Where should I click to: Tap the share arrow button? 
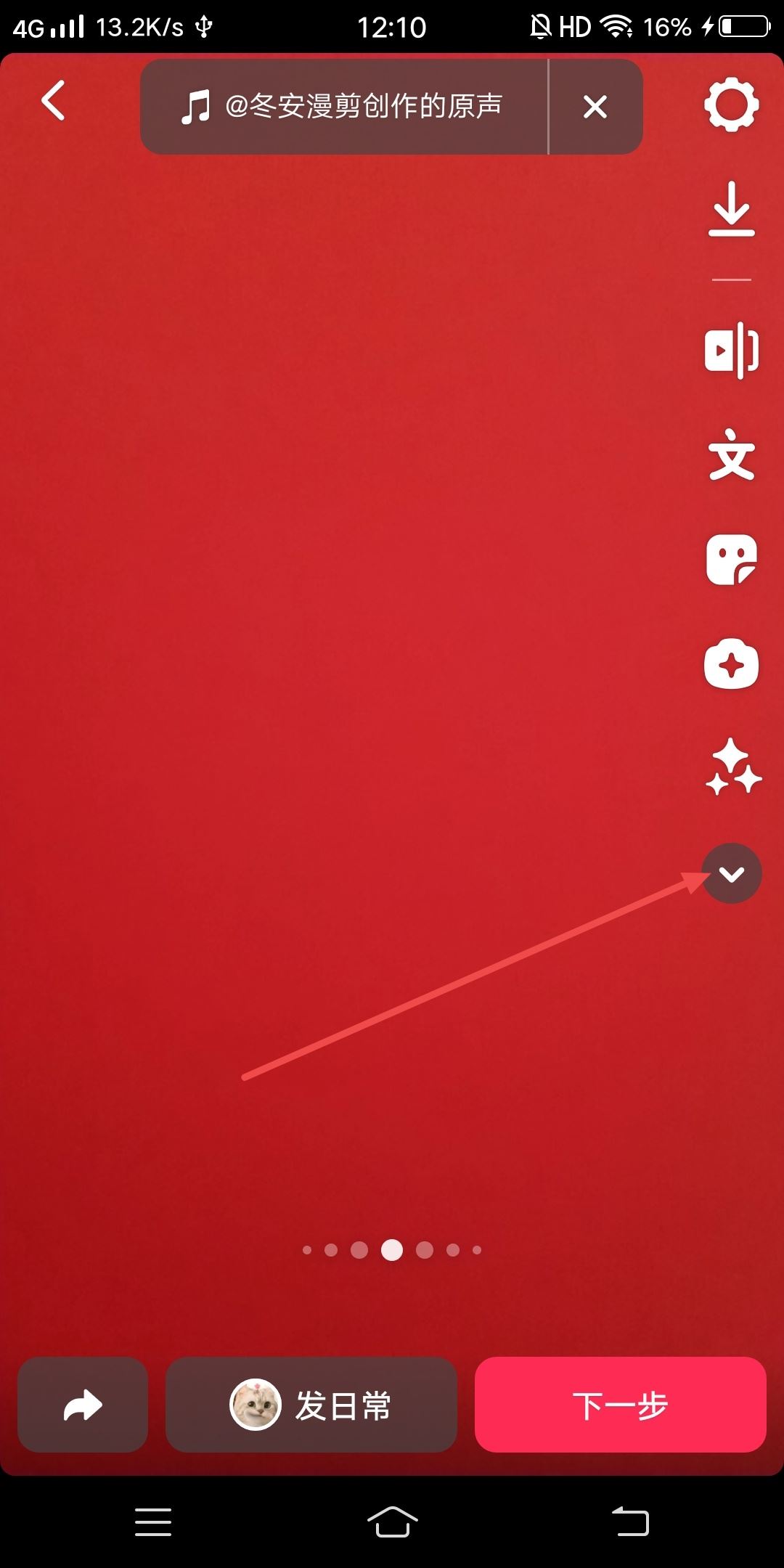(x=83, y=1405)
